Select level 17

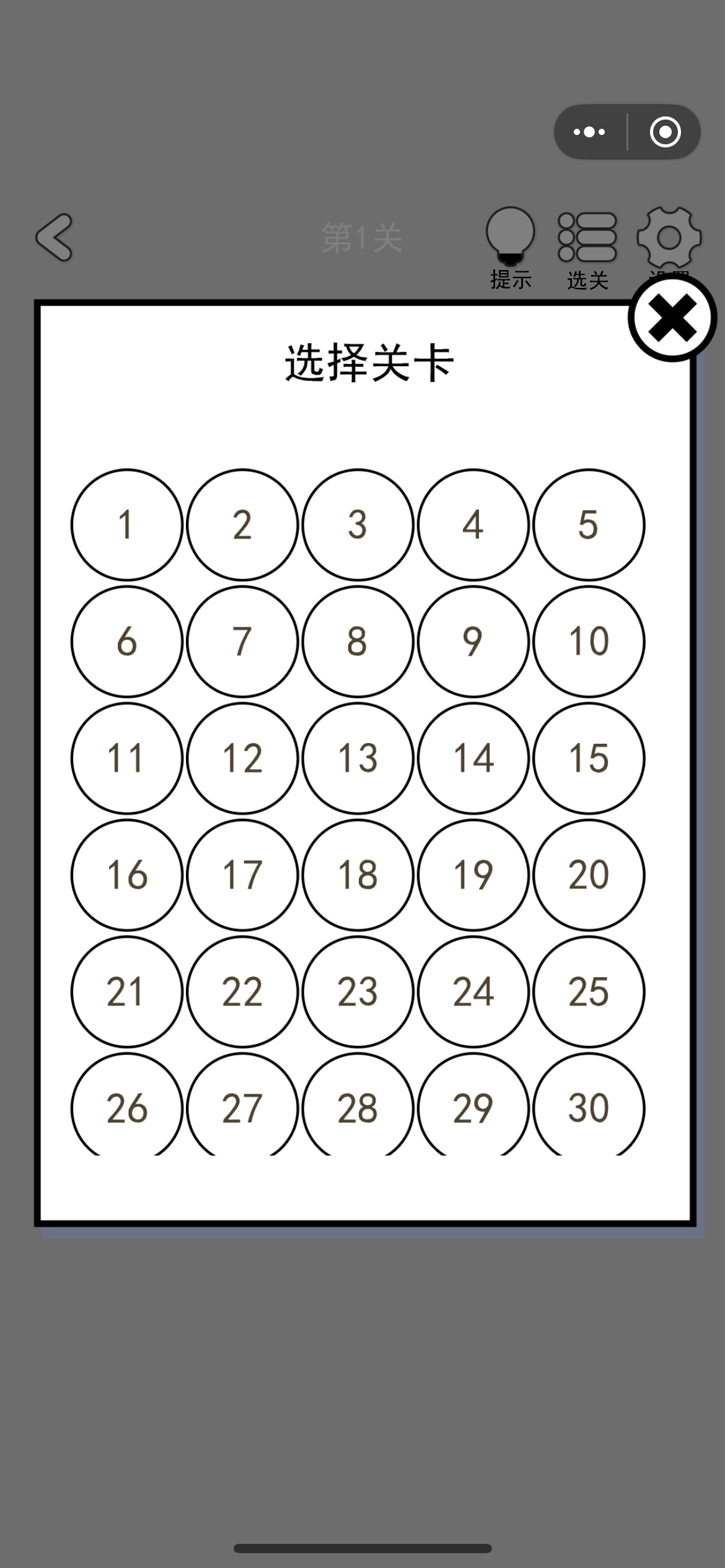(x=242, y=875)
